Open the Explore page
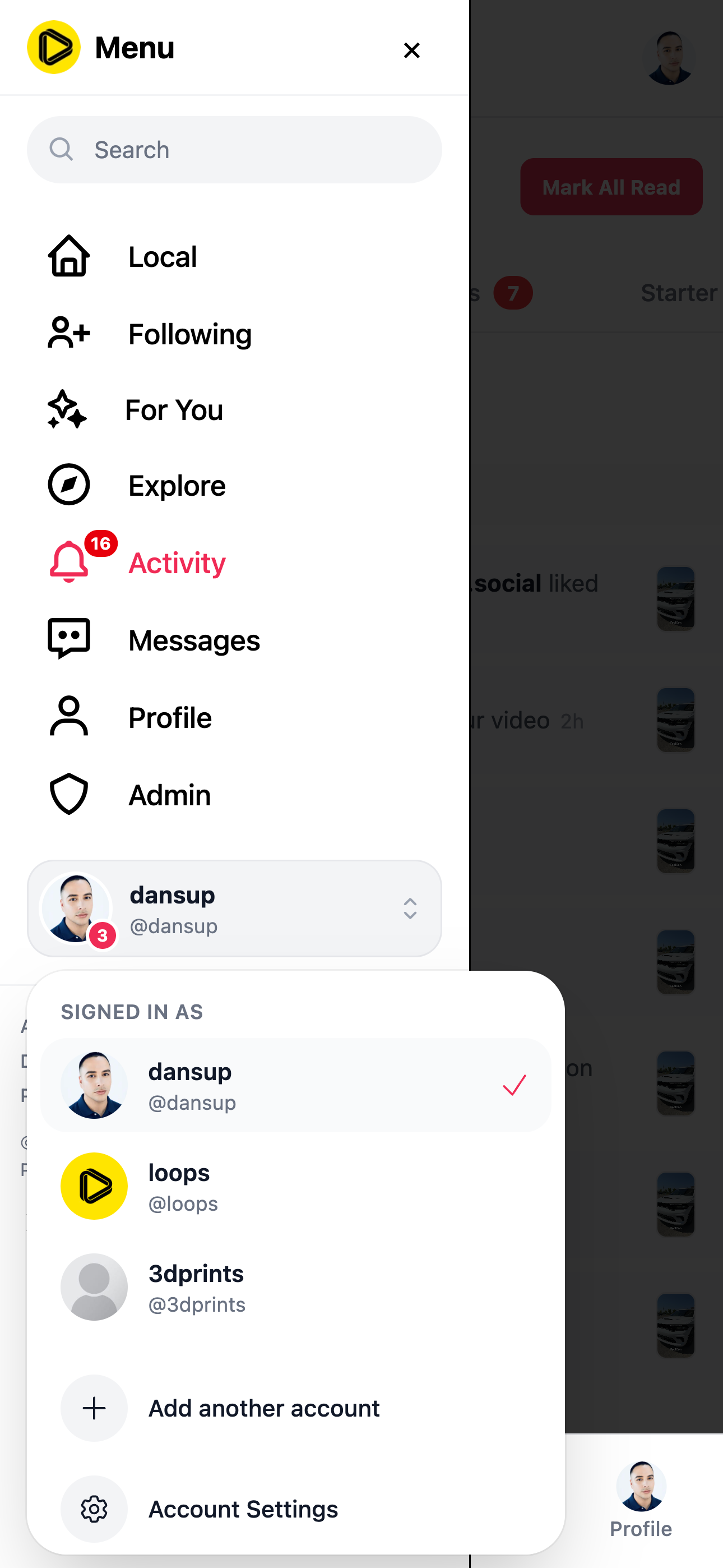 tap(234, 486)
